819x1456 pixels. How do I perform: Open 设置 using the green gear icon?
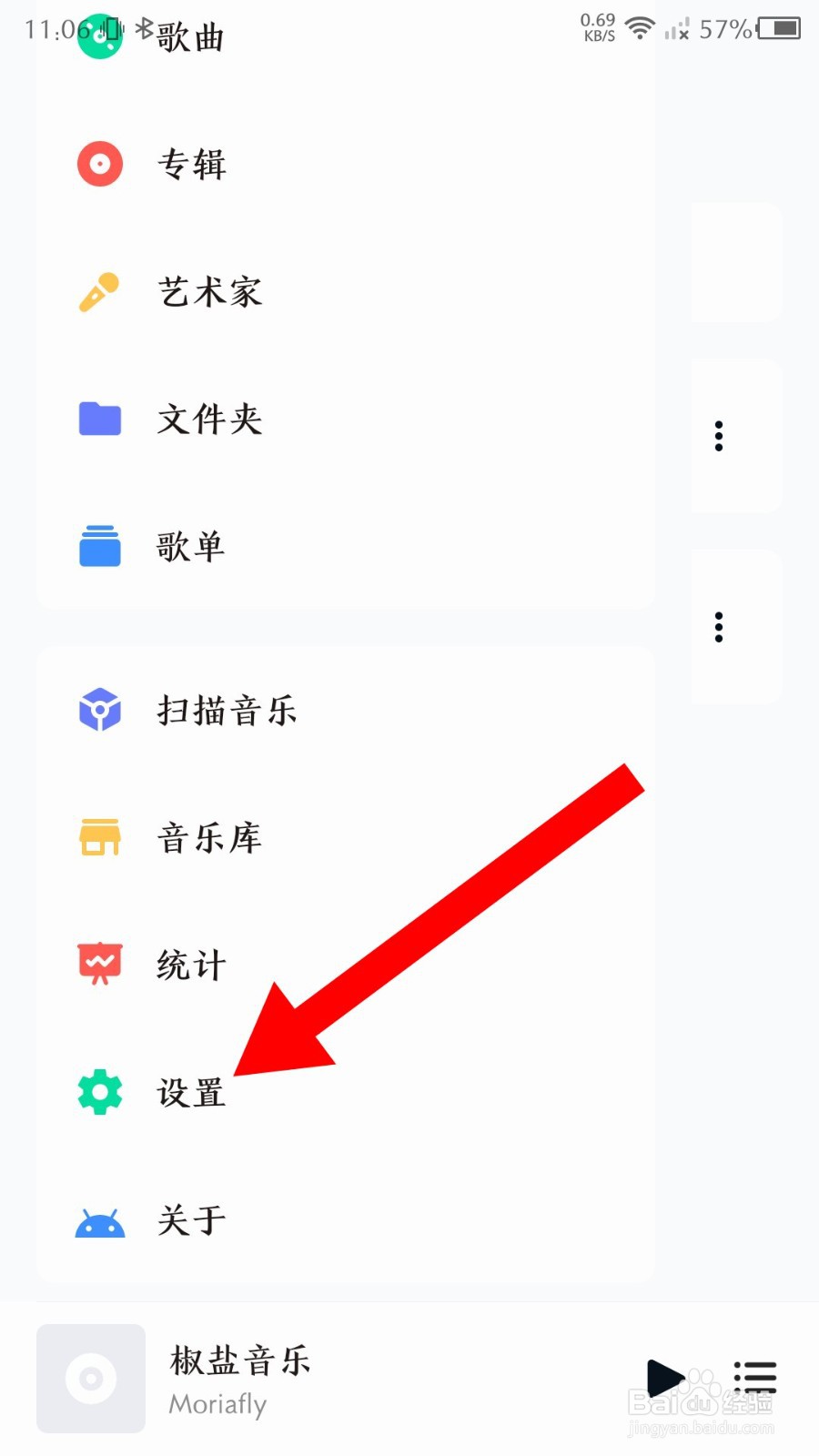click(x=100, y=1092)
